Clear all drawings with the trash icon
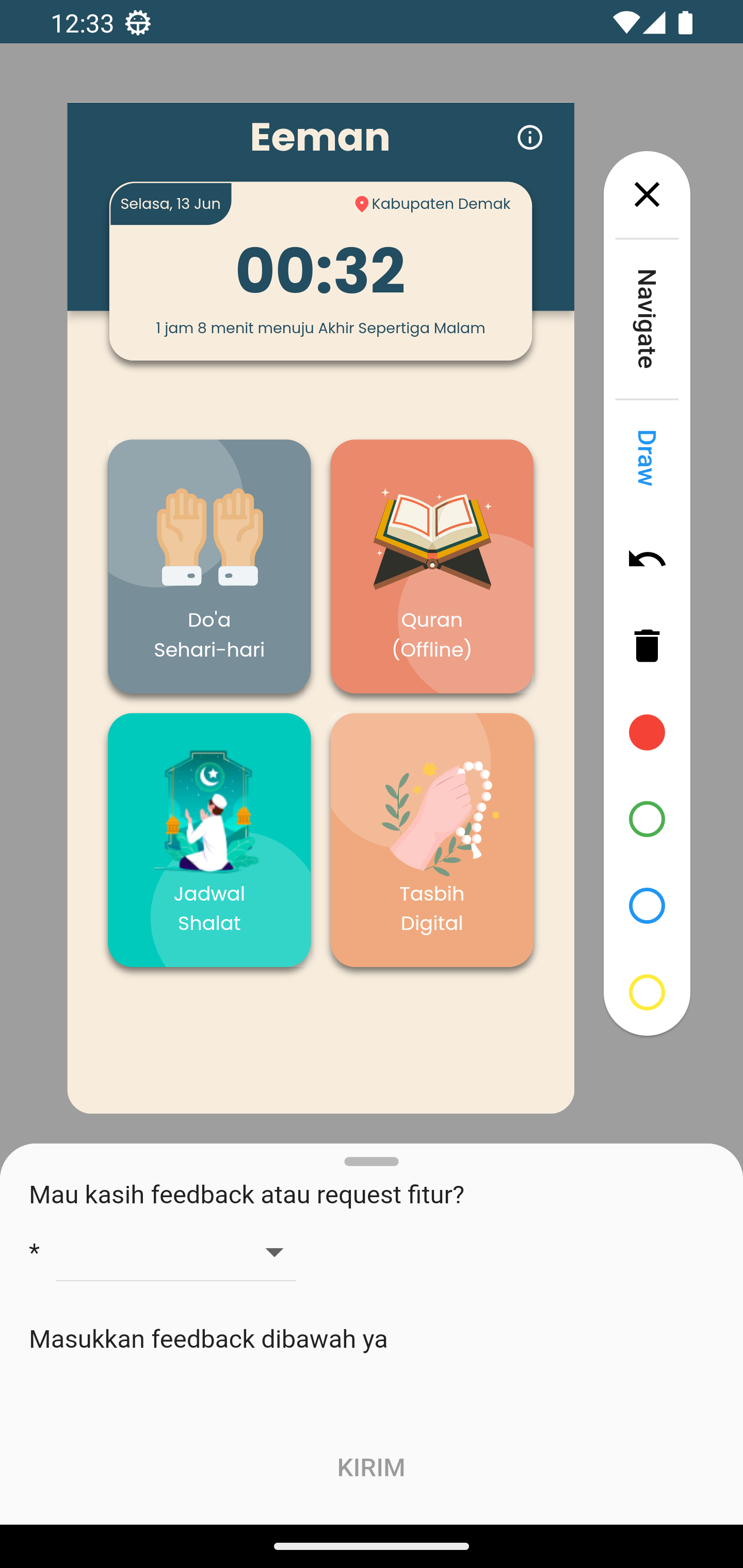The image size is (743, 1568). click(x=646, y=645)
